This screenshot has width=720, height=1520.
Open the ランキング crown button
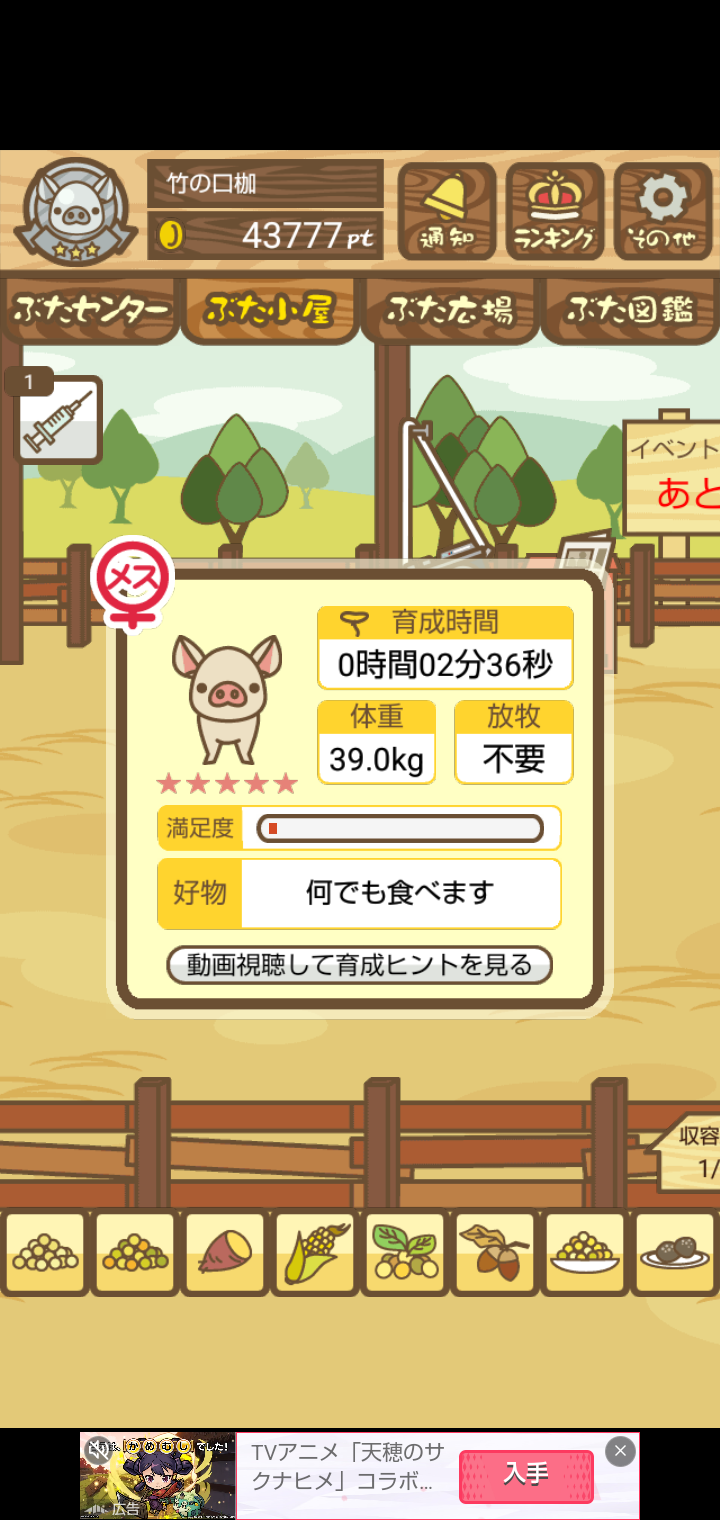point(555,212)
